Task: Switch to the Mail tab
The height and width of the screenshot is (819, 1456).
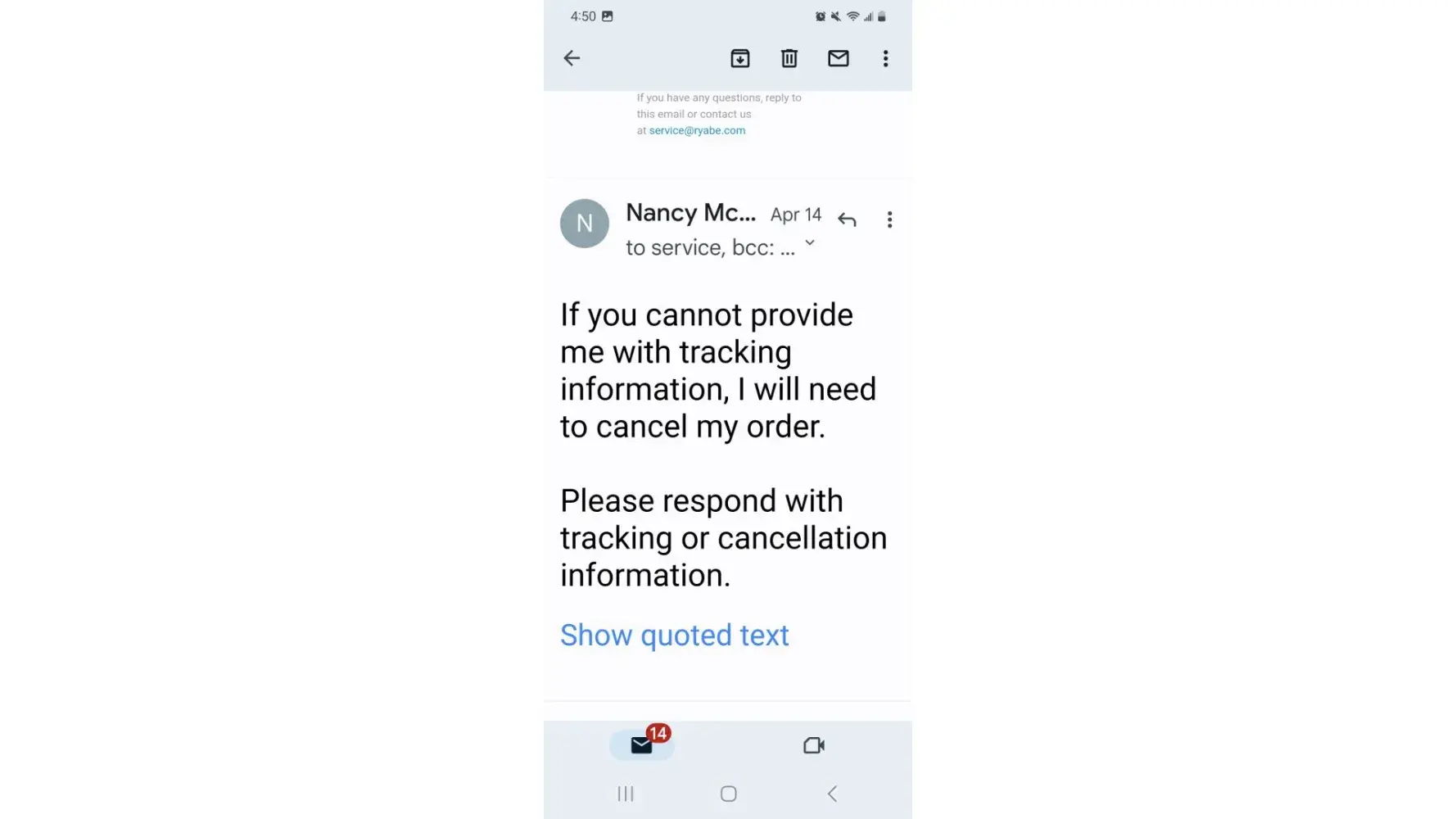Action: point(641,745)
